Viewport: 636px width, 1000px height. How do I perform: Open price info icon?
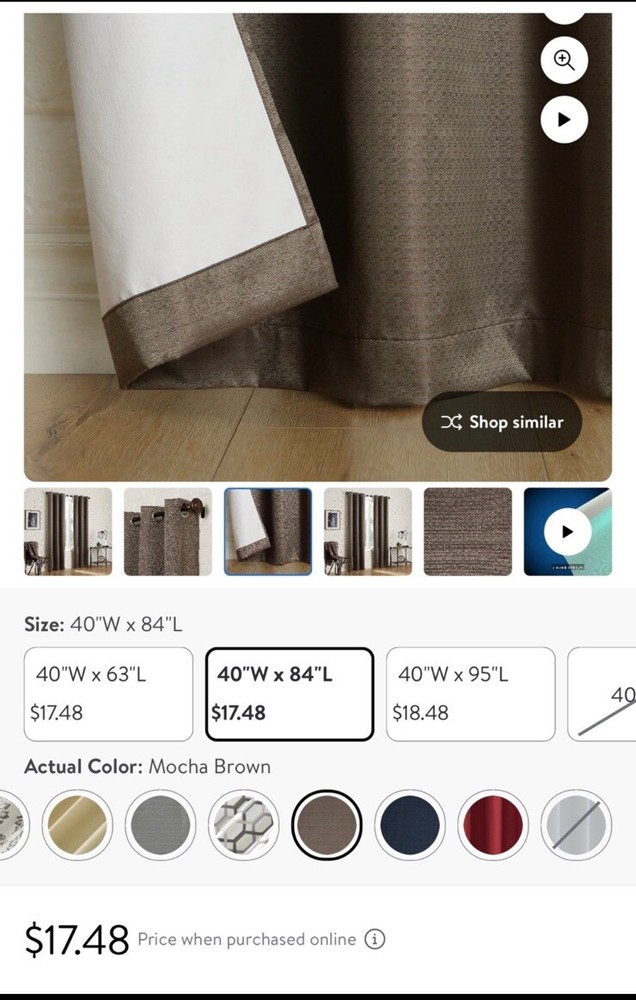(375, 939)
